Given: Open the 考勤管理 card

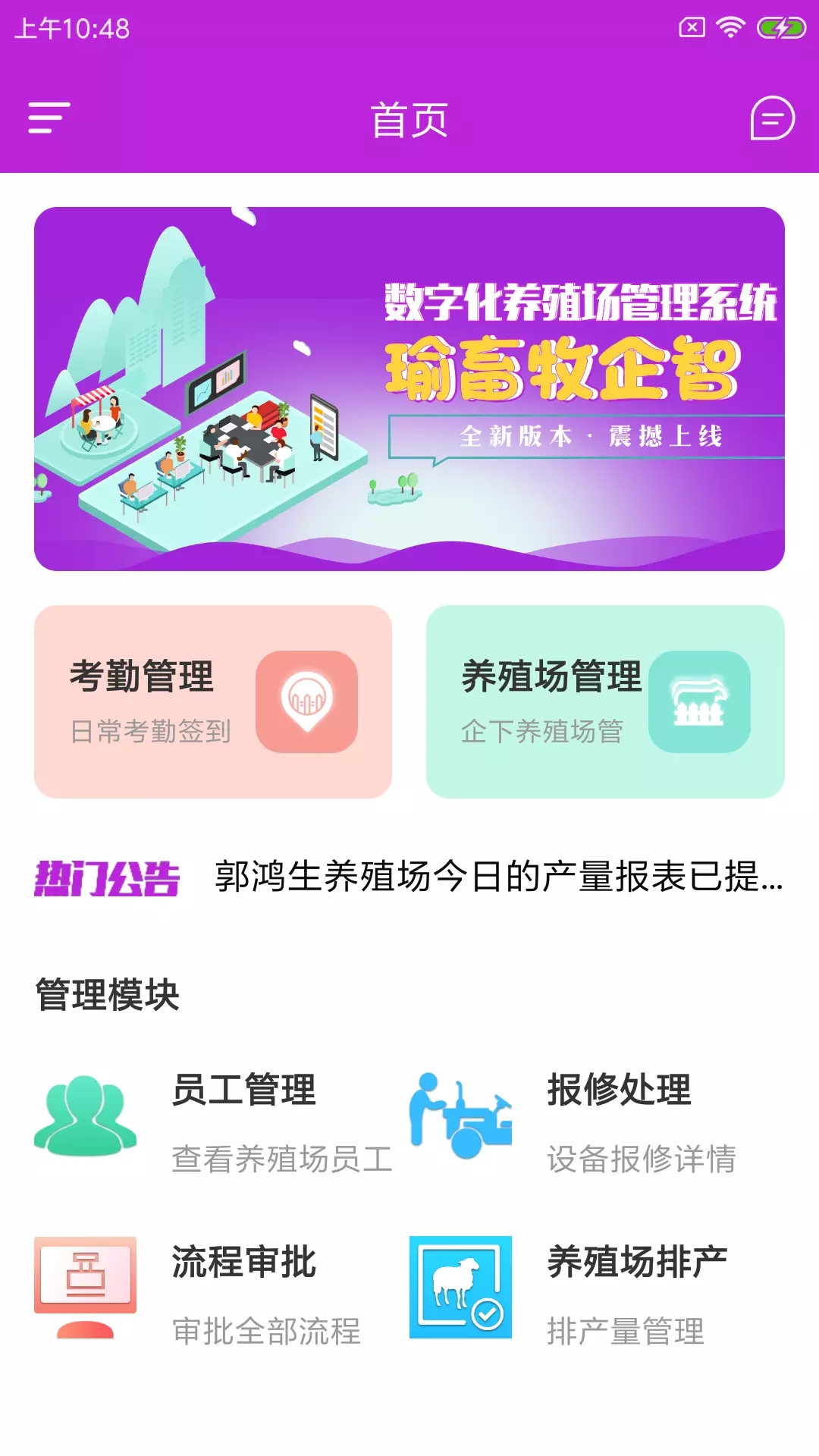Looking at the screenshot, I should [x=213, y=701].
